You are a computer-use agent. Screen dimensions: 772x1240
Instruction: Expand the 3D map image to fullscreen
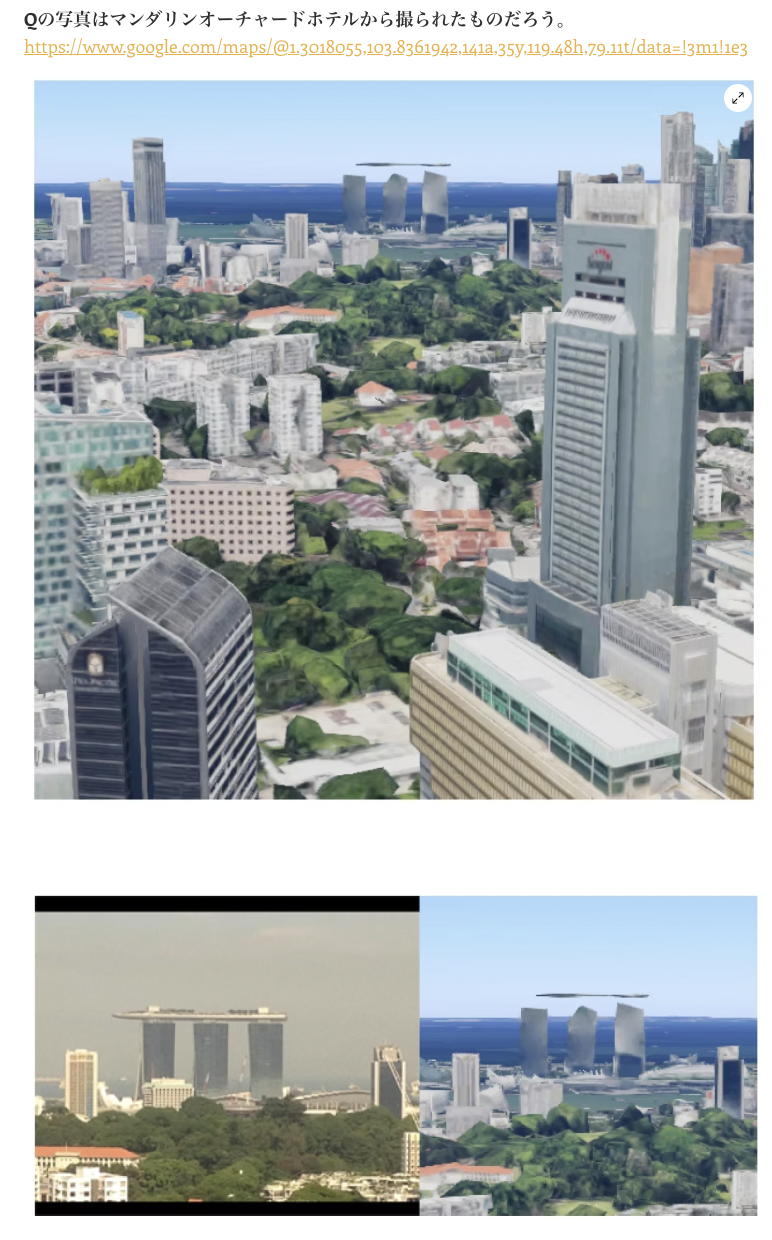point(737,98)
